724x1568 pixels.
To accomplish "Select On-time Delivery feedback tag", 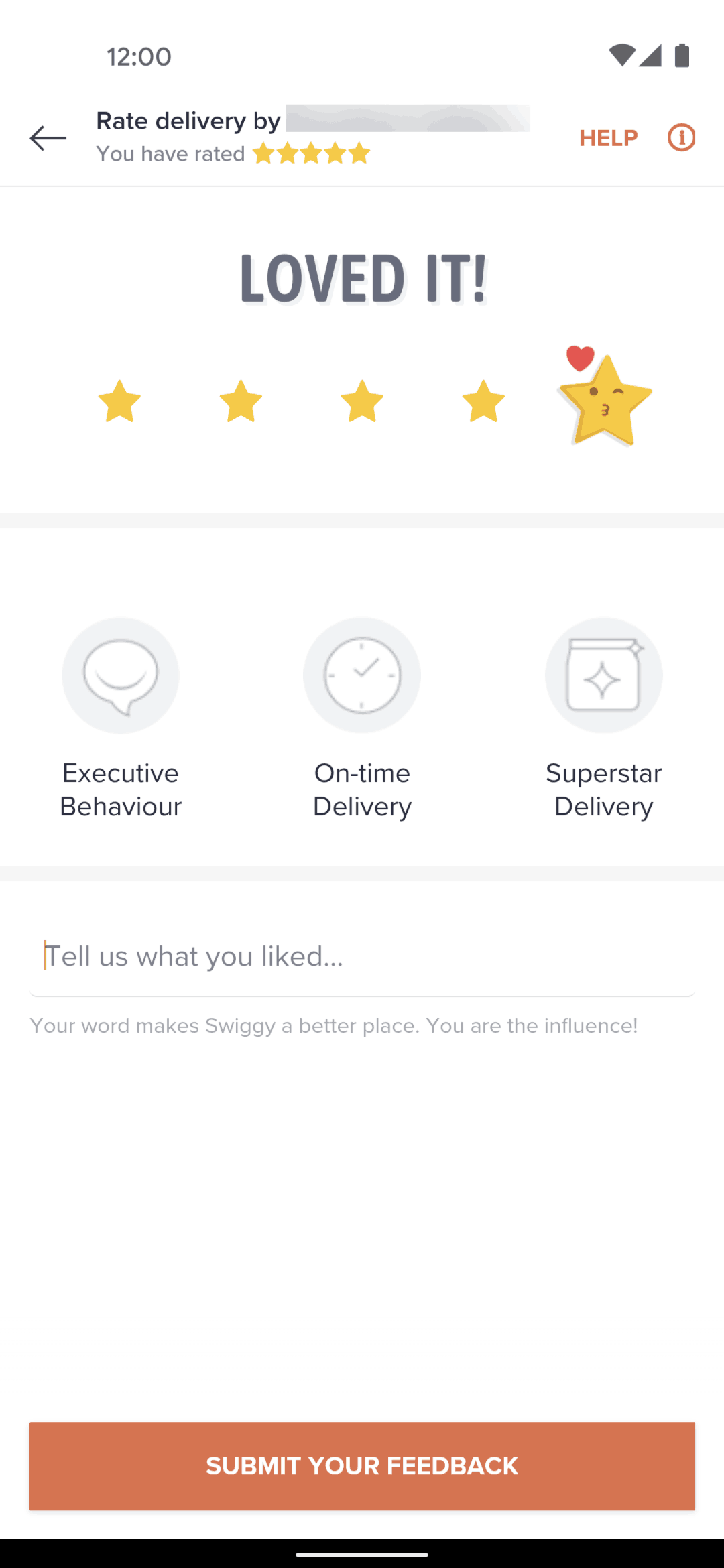I will [x=362, y=675].
